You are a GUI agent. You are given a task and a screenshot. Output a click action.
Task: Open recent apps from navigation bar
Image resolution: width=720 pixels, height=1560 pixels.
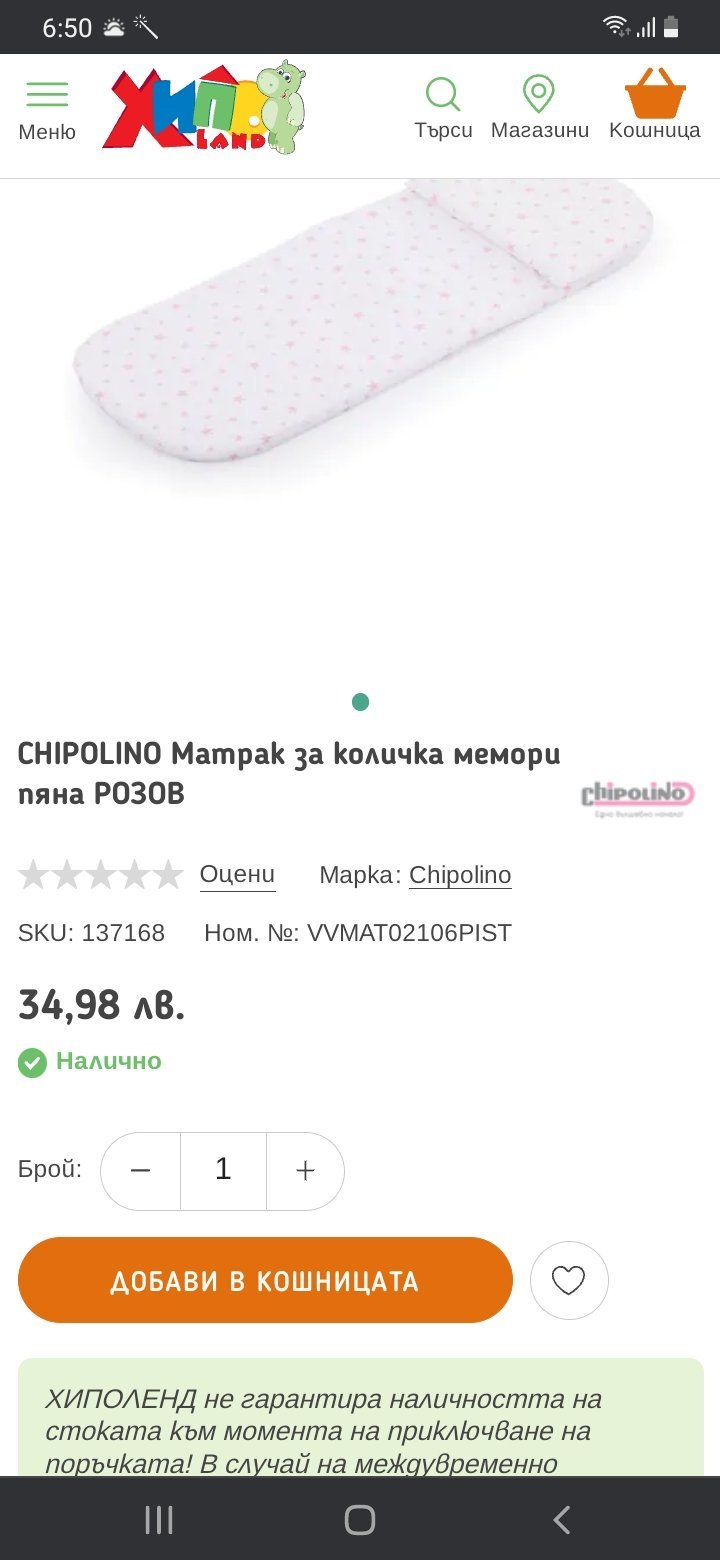pos(159,1520)
